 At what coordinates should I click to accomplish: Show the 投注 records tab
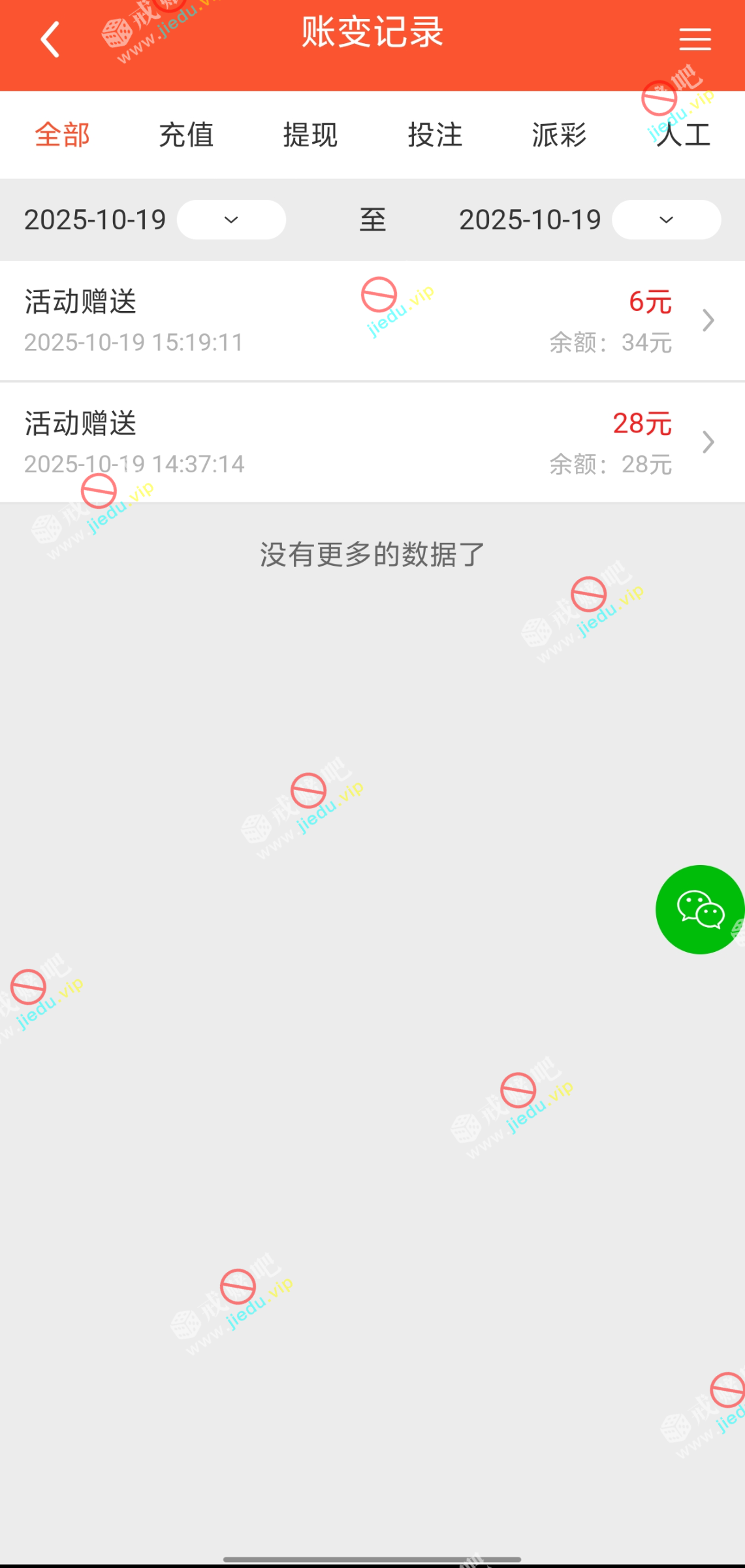(x=435, y=135)
